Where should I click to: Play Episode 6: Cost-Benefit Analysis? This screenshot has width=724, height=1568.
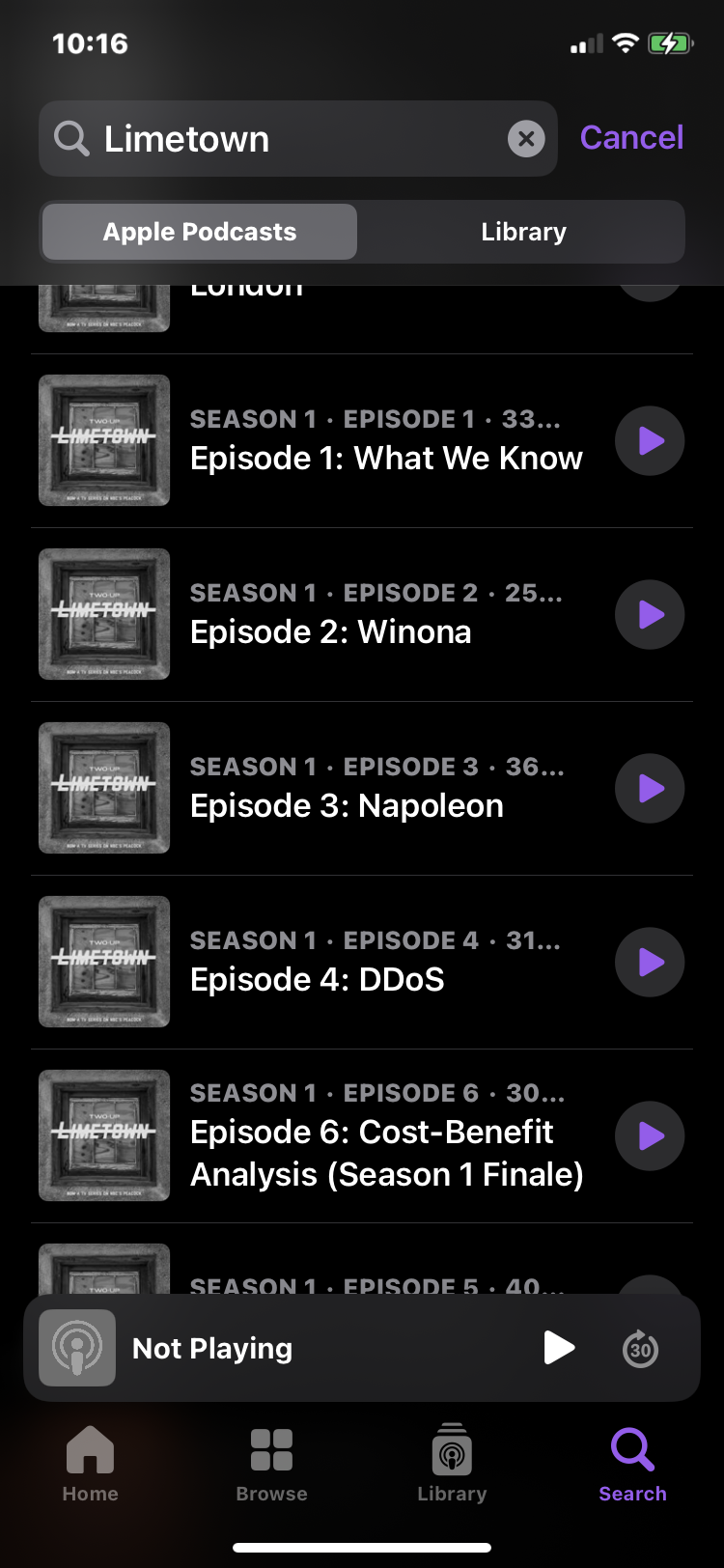tap(650, 1136)
